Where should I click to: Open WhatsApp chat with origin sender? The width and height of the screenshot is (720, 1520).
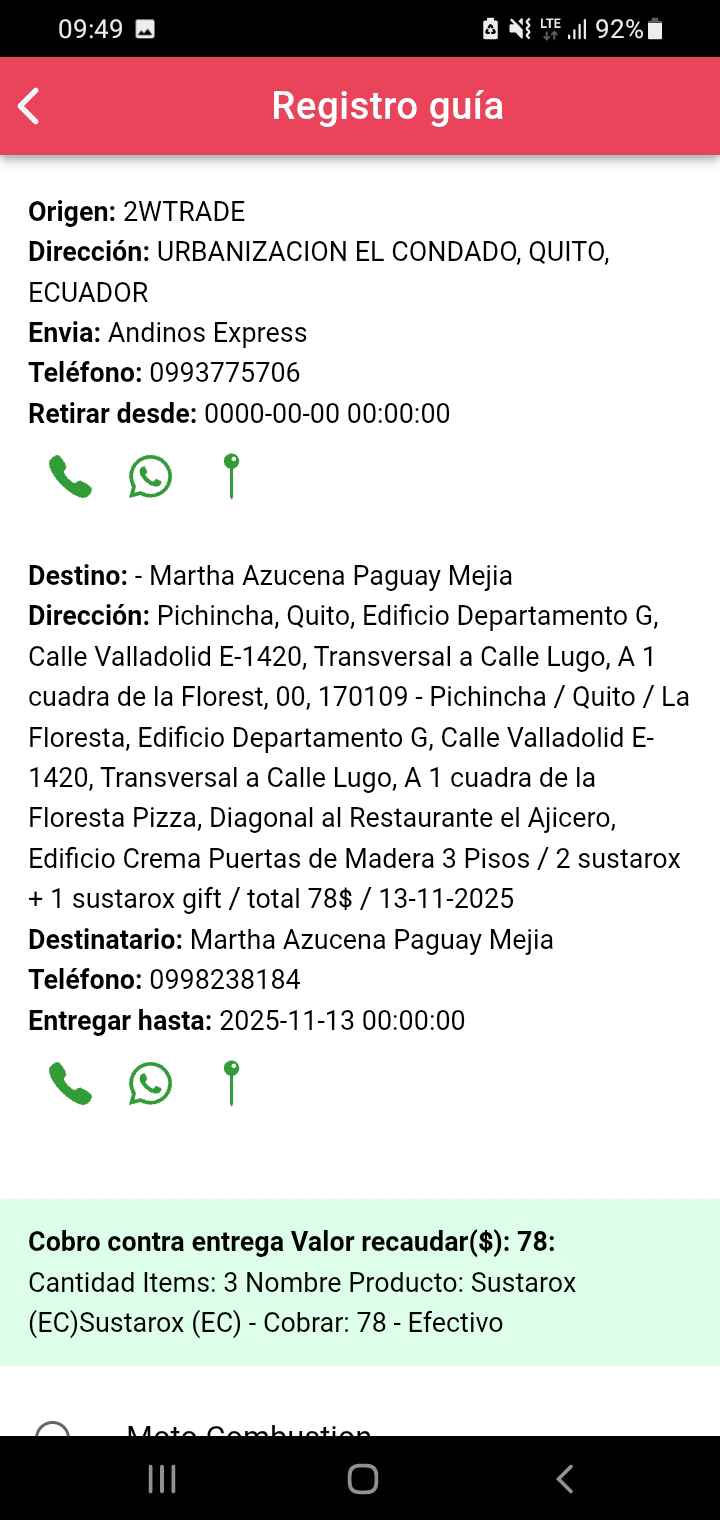click(150, 476)
